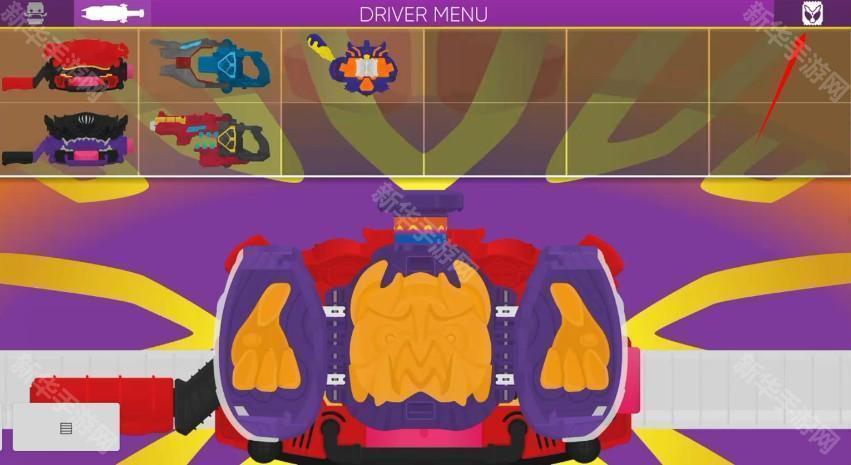Open the list button at bottom-left
851x465 pixels.
pos(66,428)
